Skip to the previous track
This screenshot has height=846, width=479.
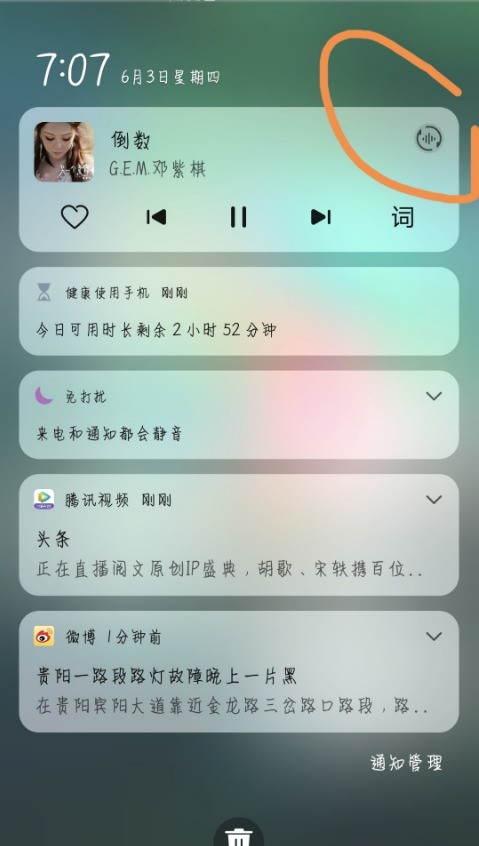click(x=156, y=217)
